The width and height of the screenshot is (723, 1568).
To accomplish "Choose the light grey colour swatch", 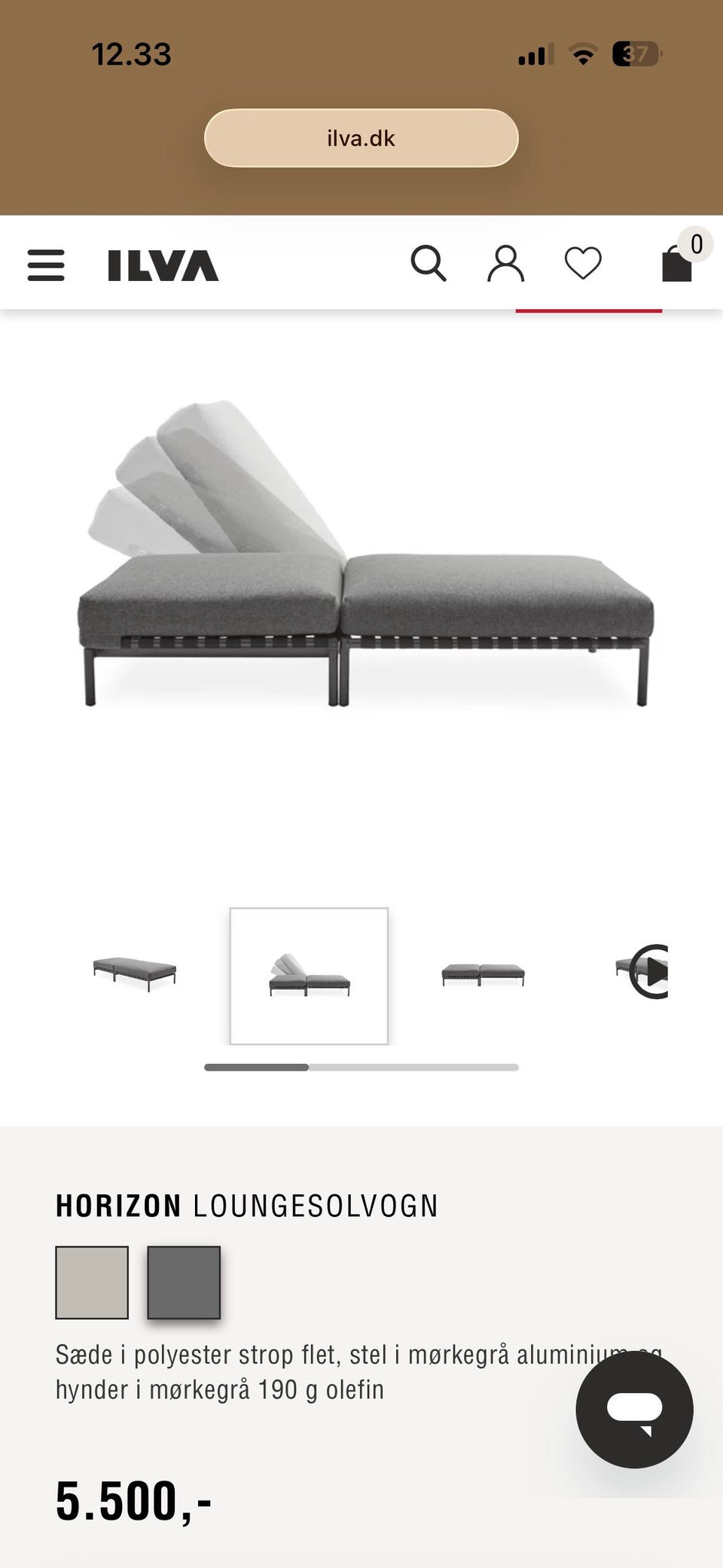I will point(92,1282).
